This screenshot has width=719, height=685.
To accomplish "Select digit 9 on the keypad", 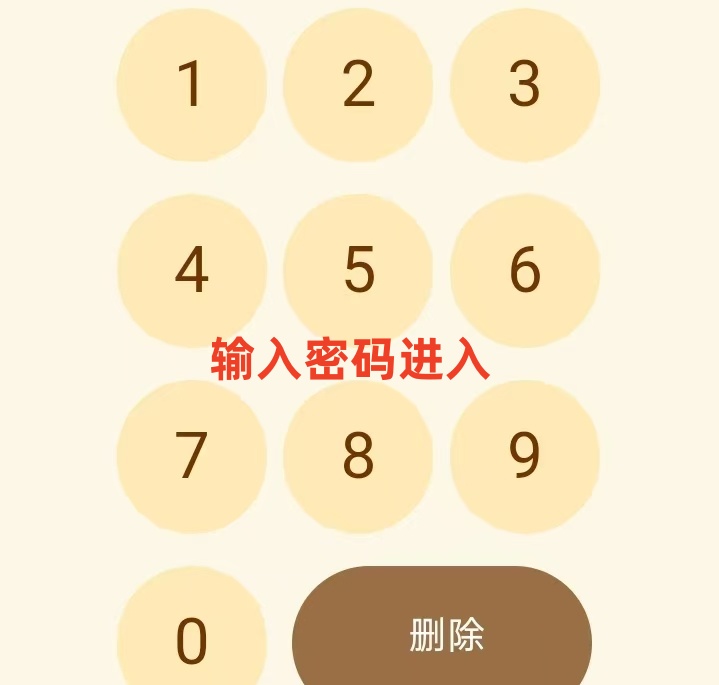I will (525, 456).
